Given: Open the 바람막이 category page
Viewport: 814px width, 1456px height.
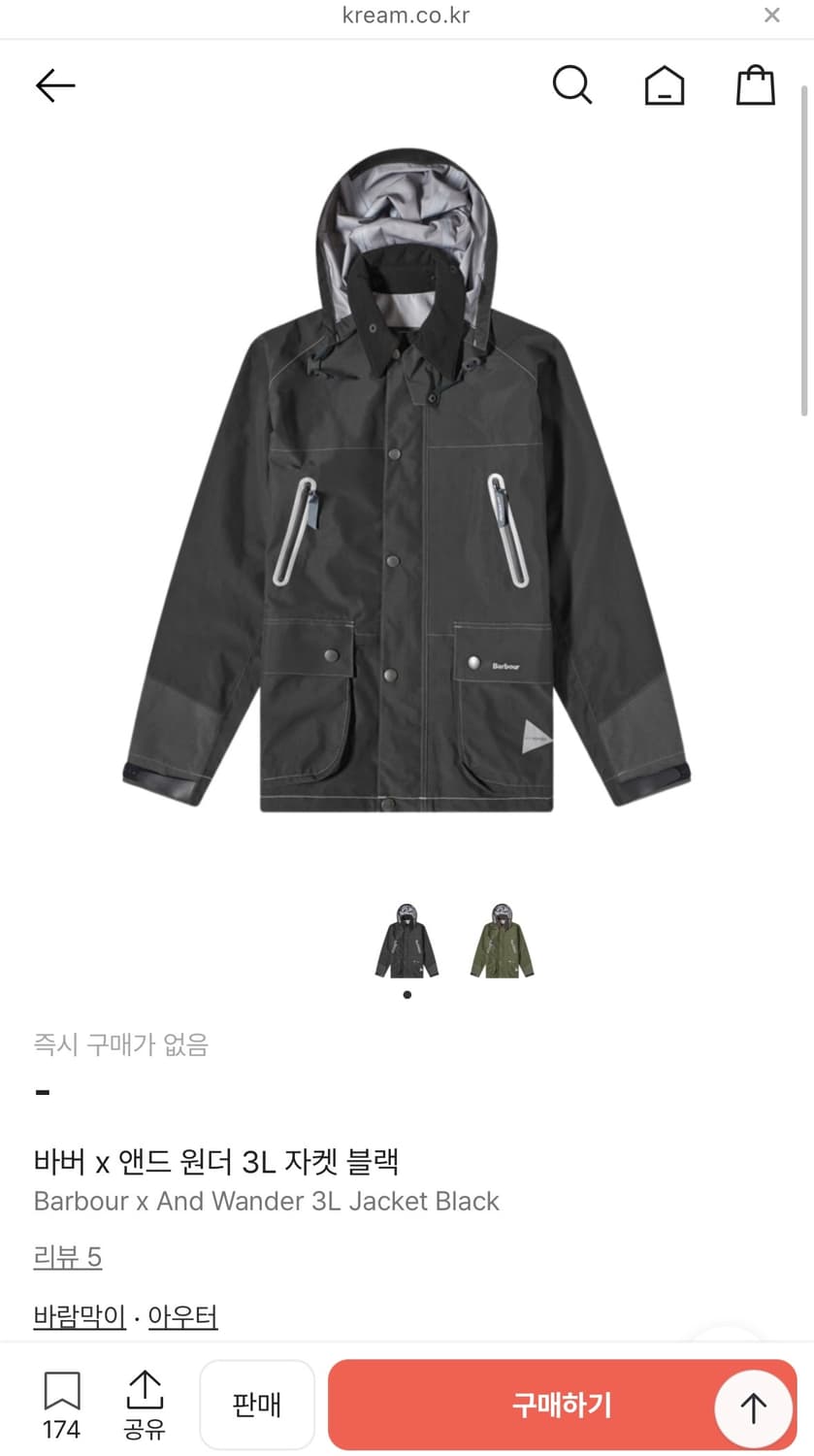Looking at the screenshot, I should click(x=80, y=1316).
